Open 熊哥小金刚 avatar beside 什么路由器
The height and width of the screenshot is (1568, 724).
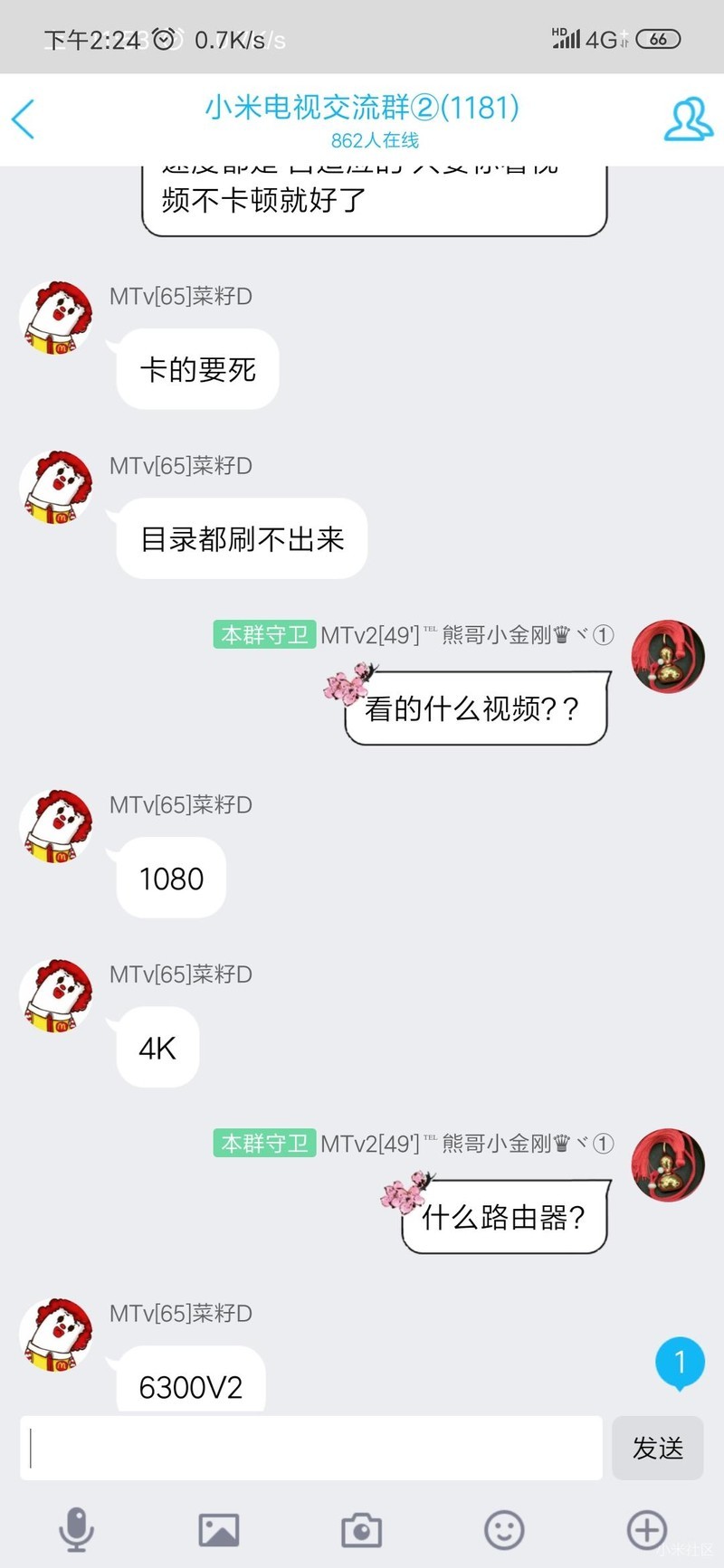(x=668, y=1165)
